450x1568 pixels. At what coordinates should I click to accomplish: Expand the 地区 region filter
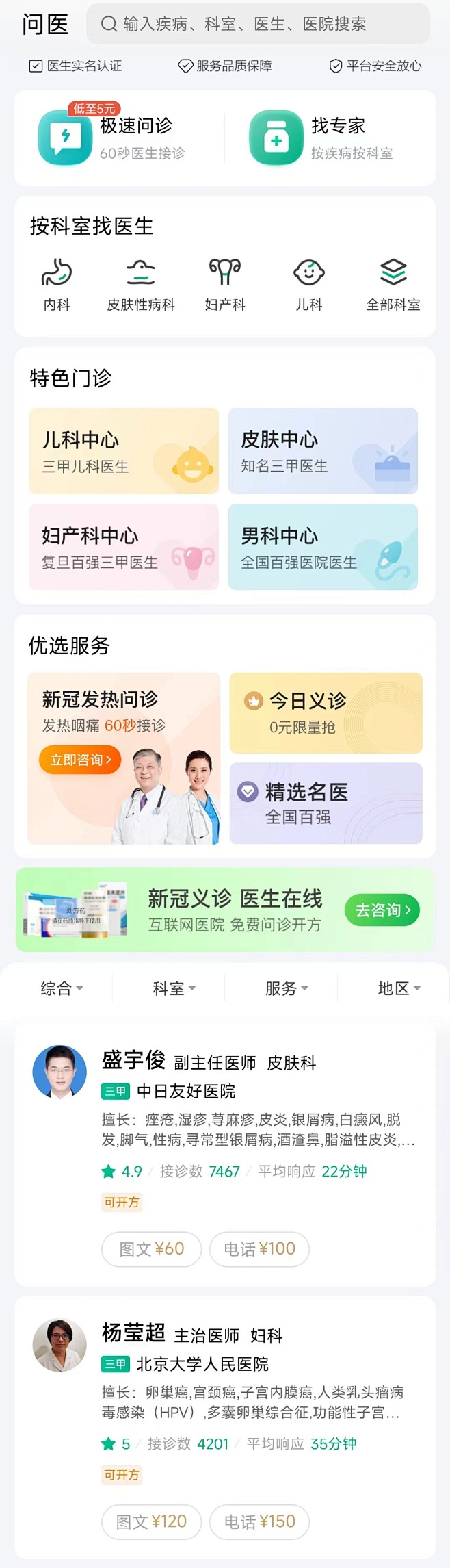coord(399,988)
